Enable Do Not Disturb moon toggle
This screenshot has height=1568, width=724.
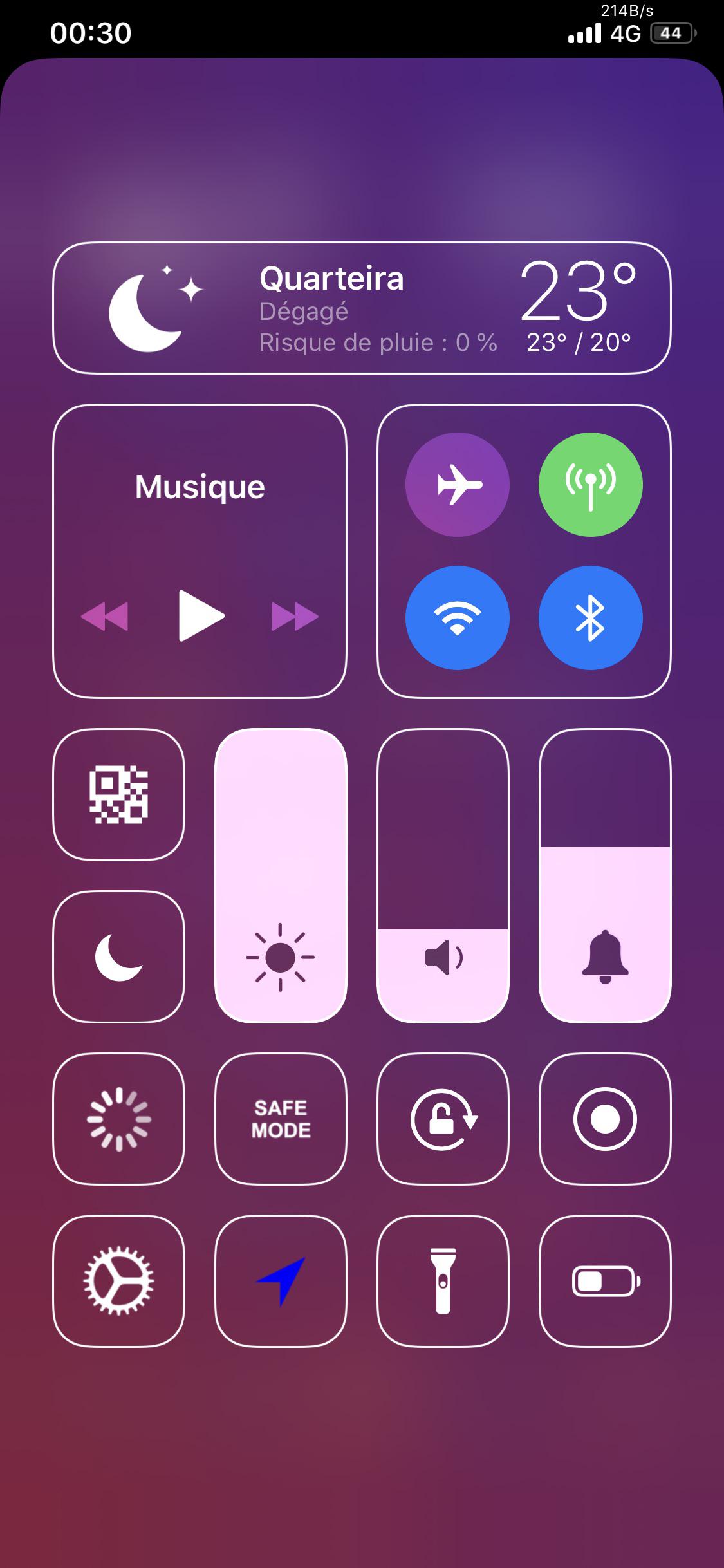[118, 957]
